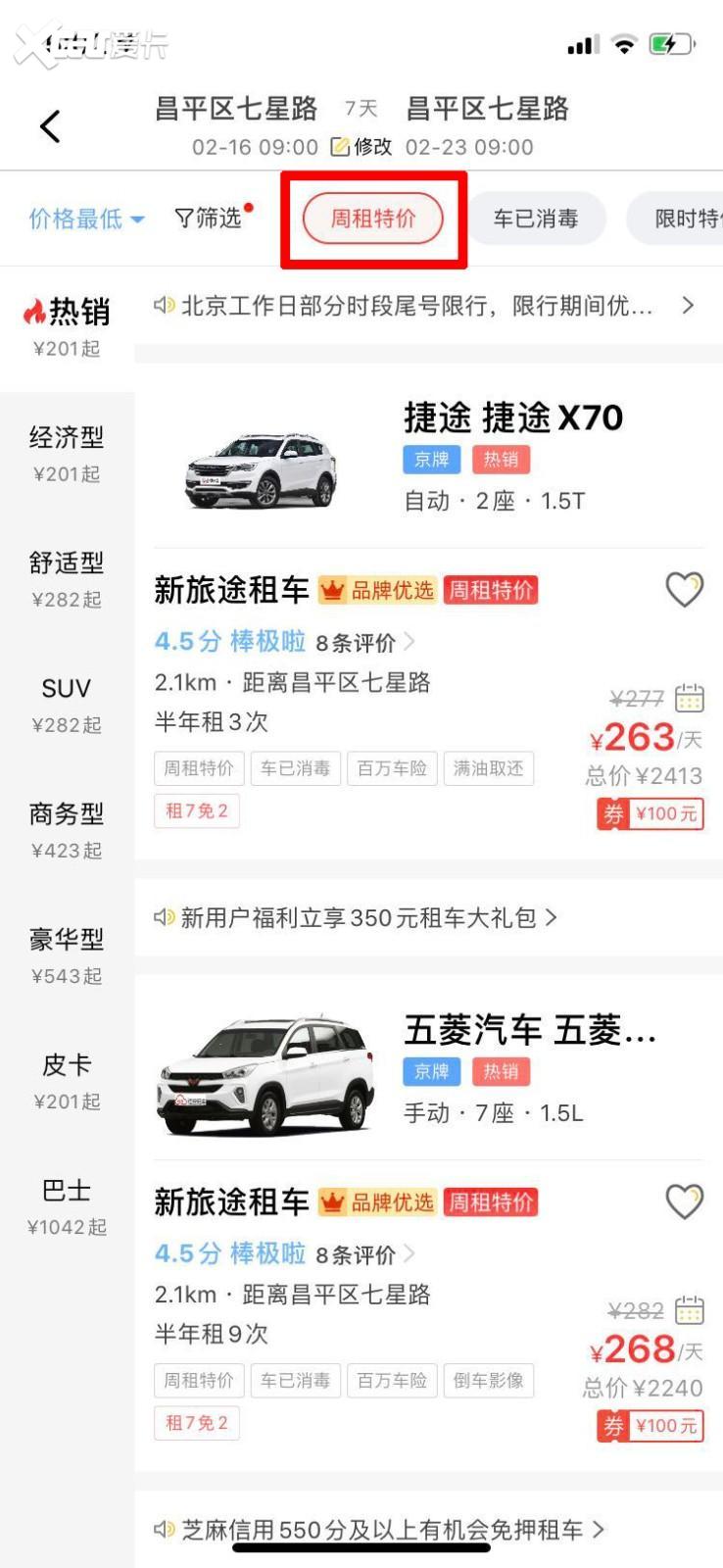Screen dimensions: 723x1568
Task: Expand the Beijing restriction announcement chevron
Action: (x=688, y=306)
